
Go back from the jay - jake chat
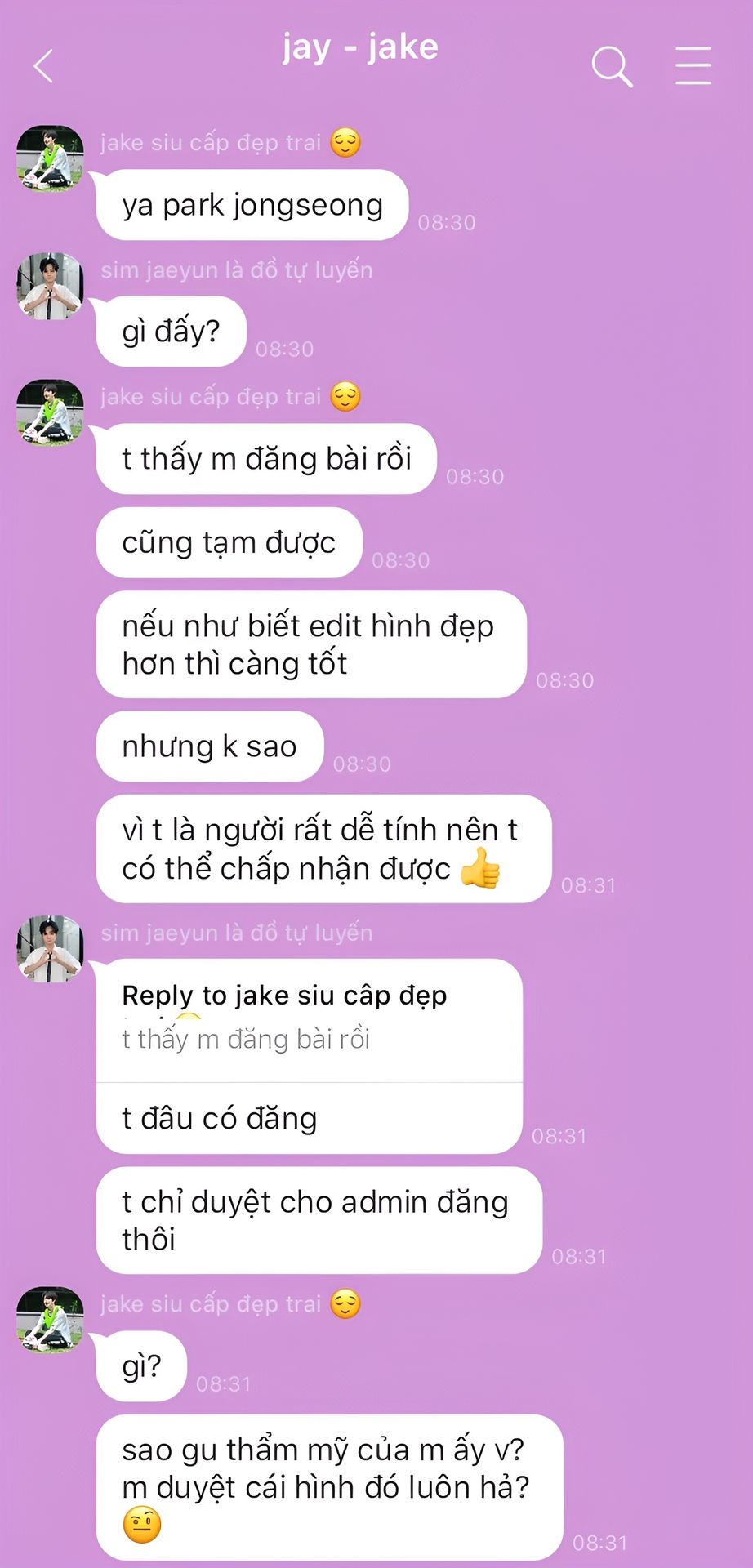click(44, 66)
